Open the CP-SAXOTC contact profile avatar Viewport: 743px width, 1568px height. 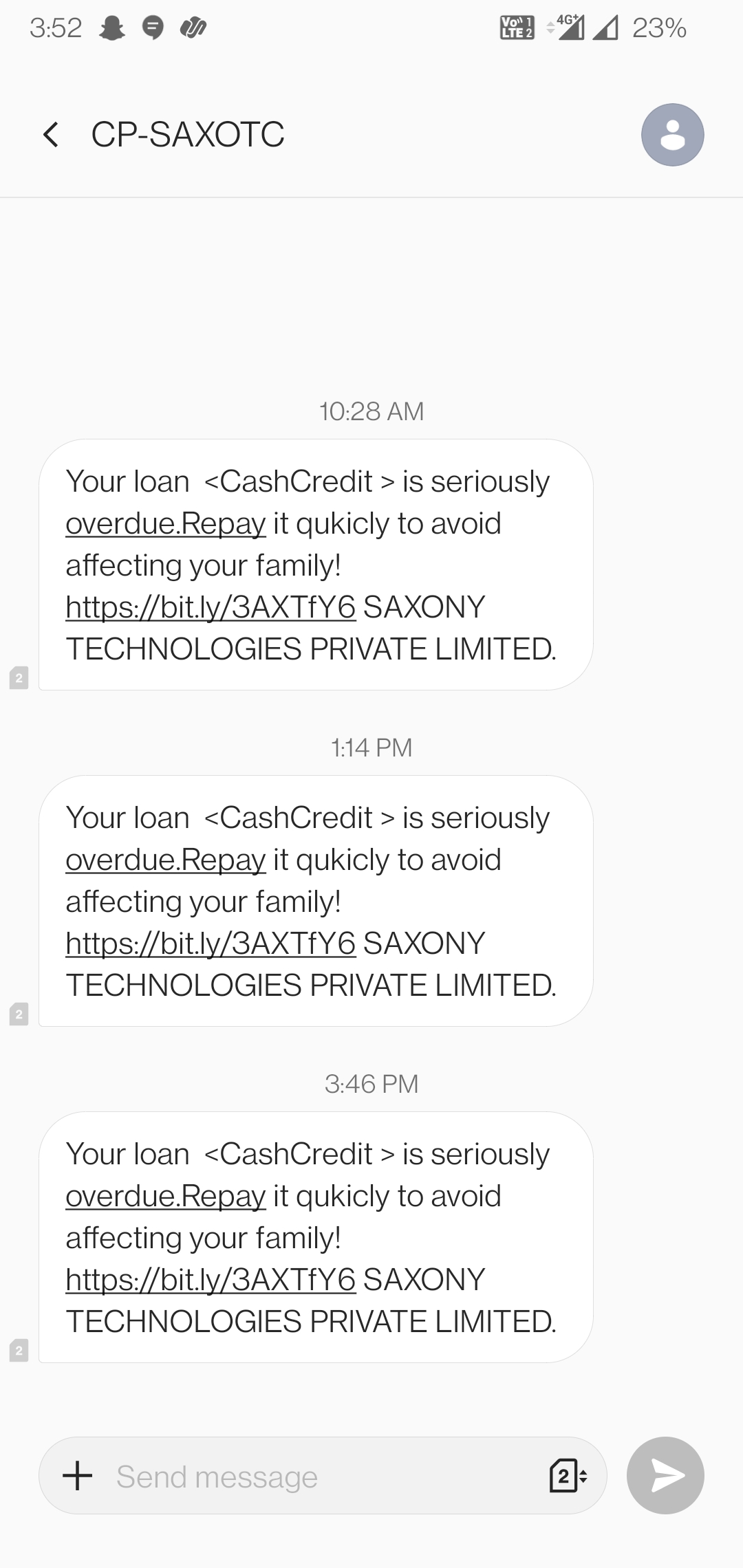(x=672, y=135)
